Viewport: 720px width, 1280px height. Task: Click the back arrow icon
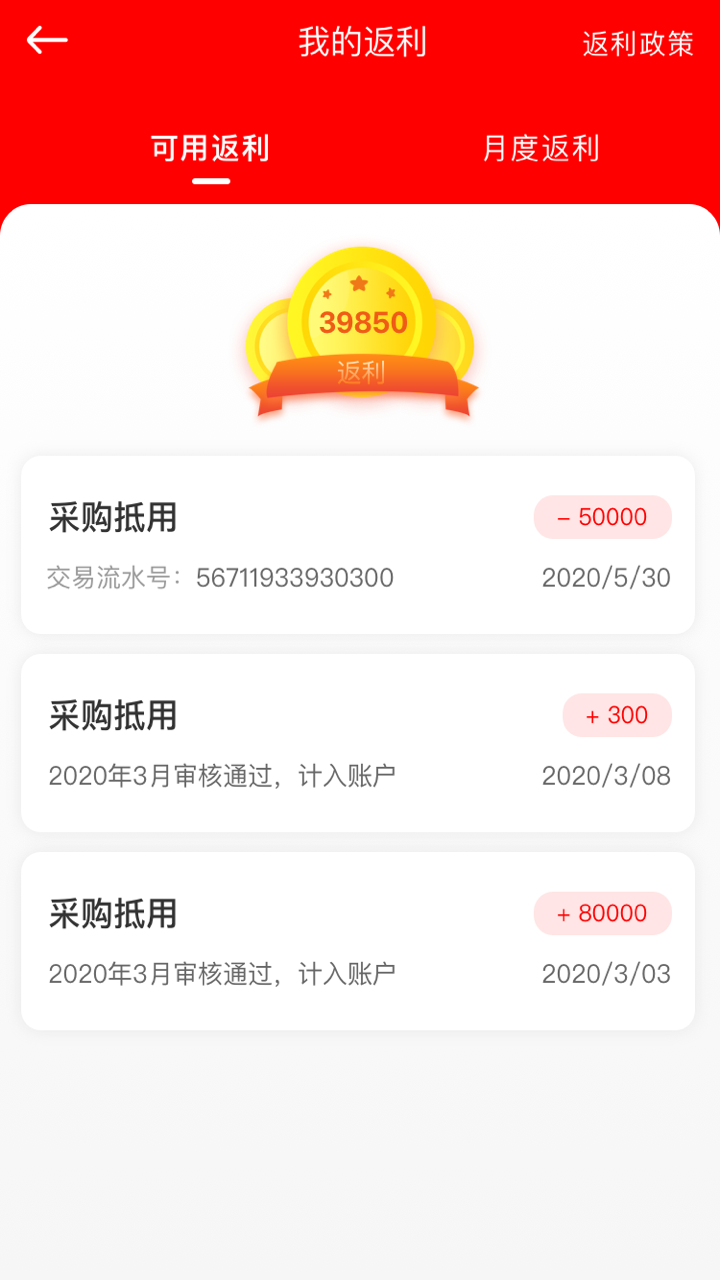point(44,40)
